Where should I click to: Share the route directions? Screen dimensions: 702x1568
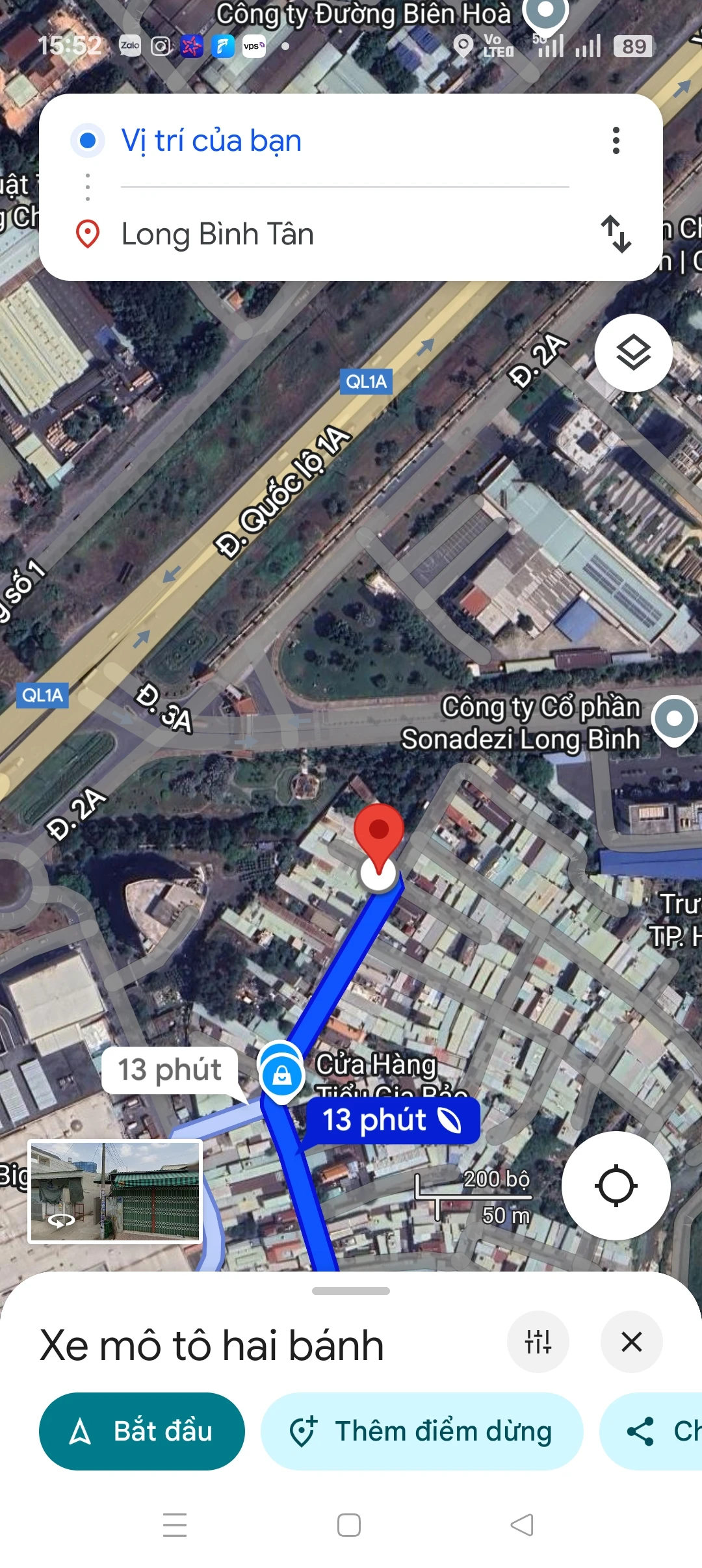(x=651, y=1431)
